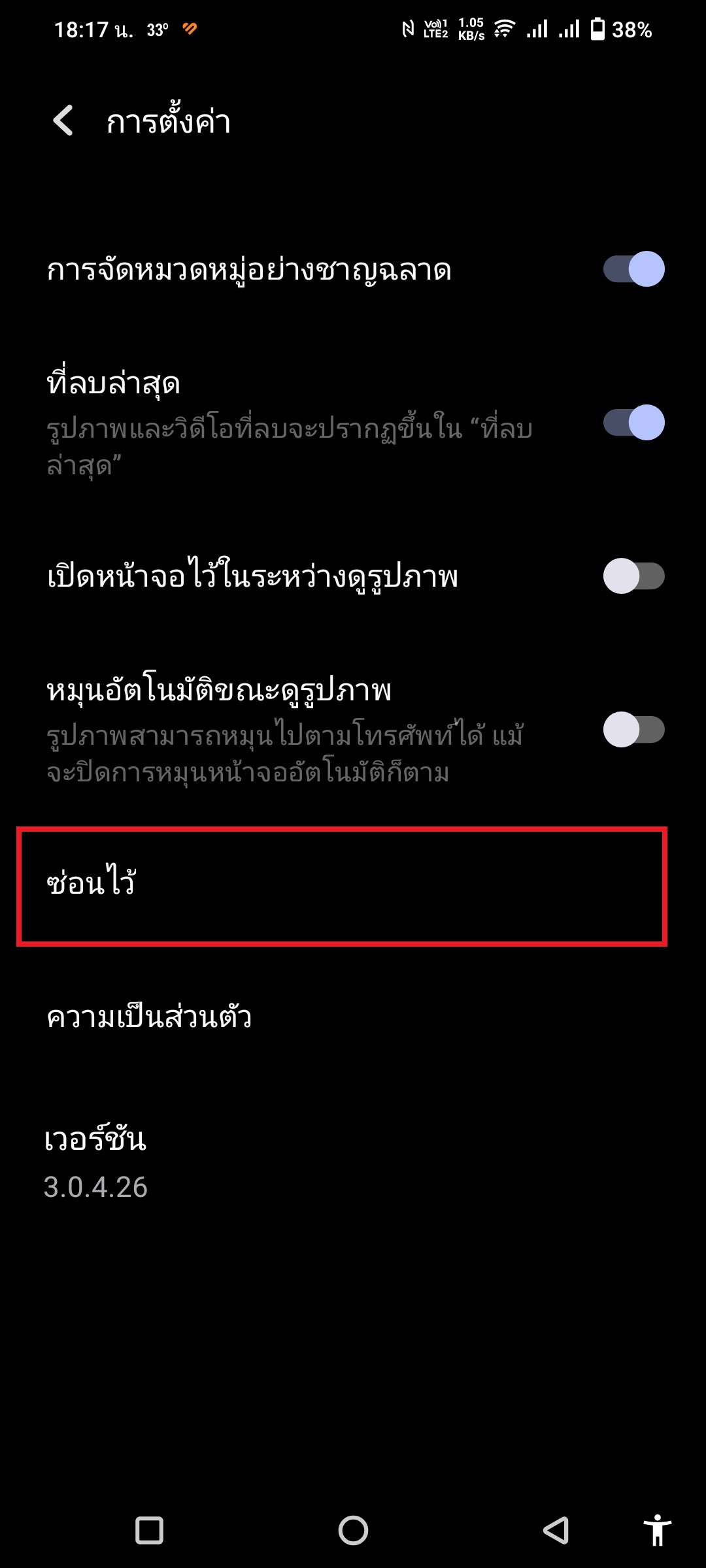This screenshot has width=706, height=1568.
Task: Open the ซ่อนไว้ settings row
Action: [341, 886]
